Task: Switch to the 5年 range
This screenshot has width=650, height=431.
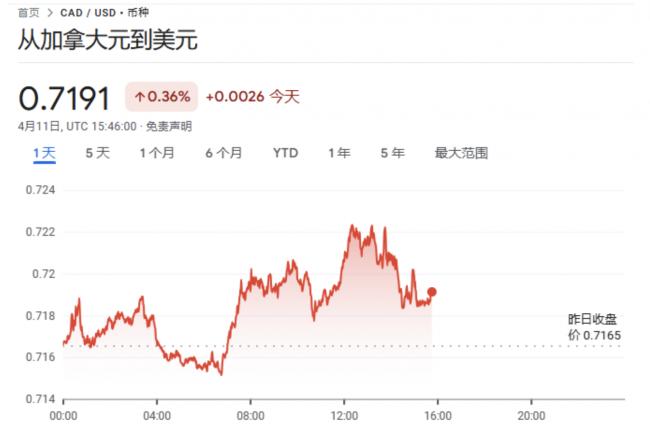Action: coord(392,153)
